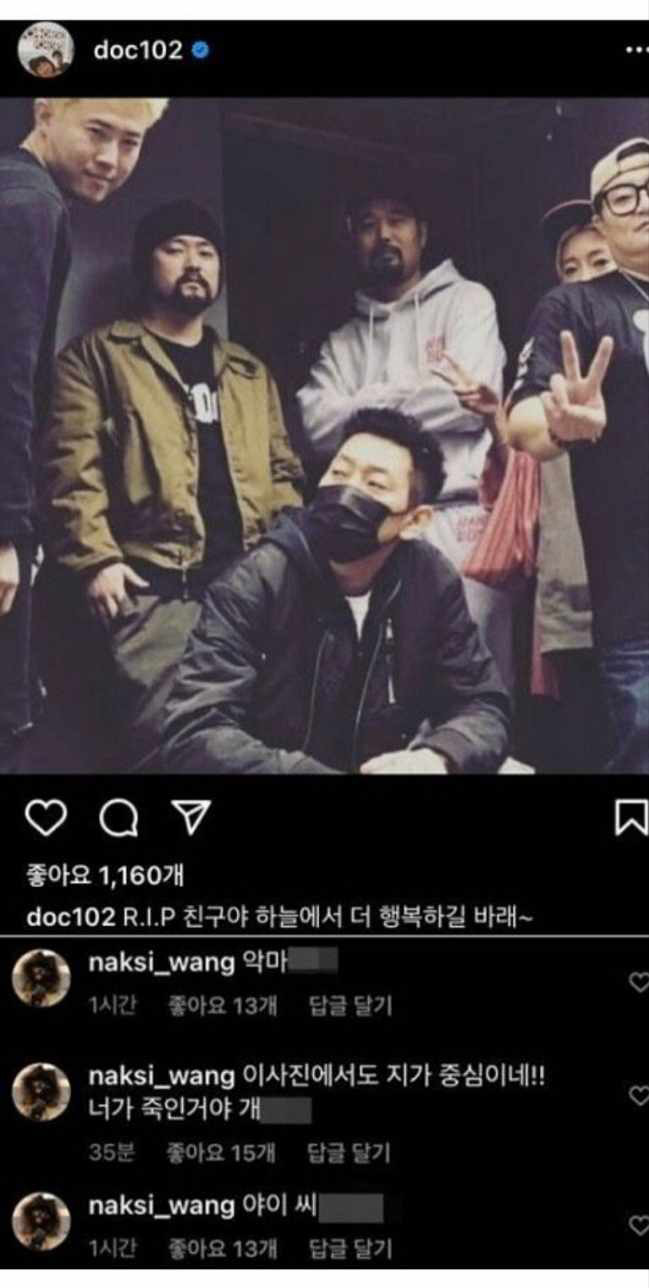
Task: Tap 답글 달기 under the 야이 씨 comment
Action: (349, 1249)
